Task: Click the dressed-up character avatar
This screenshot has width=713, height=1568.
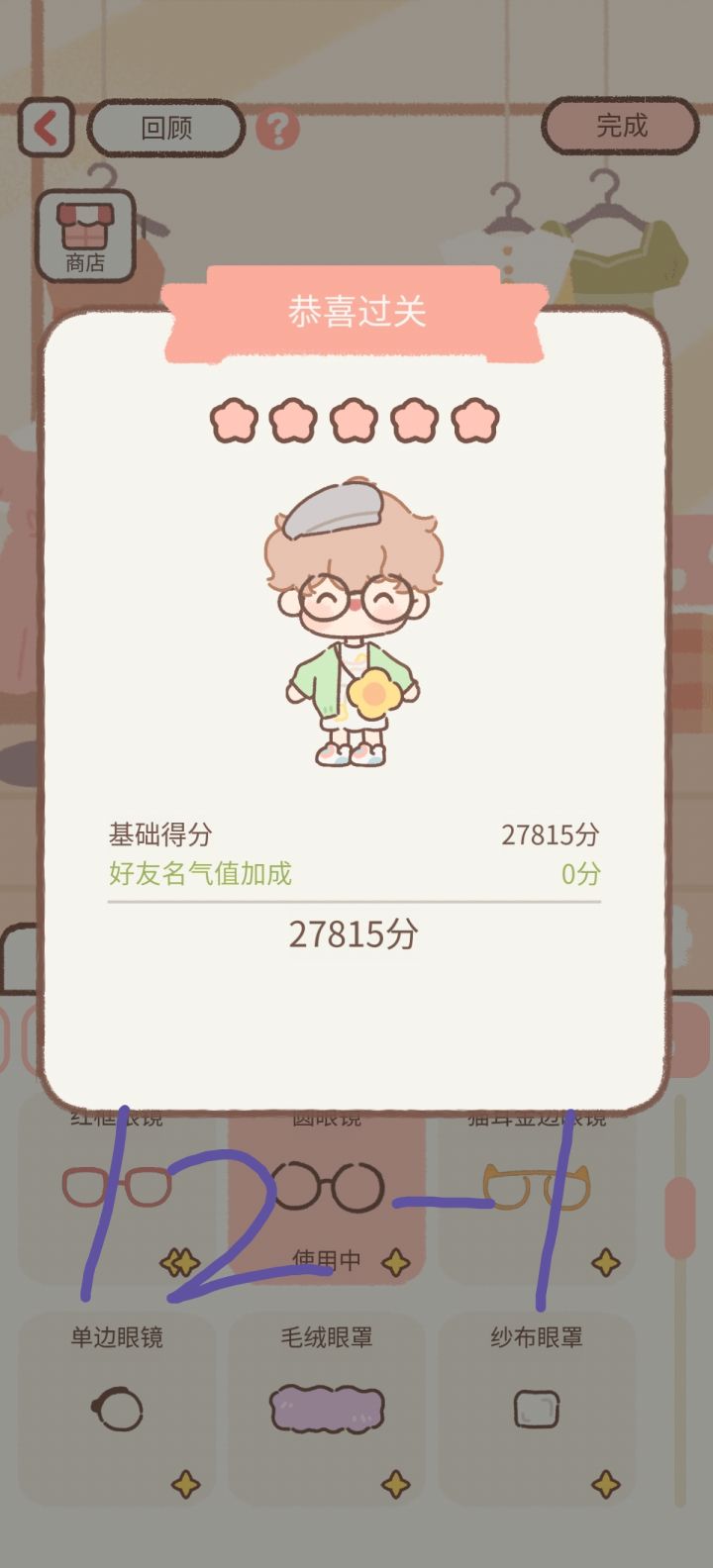Action: (352, 624)
